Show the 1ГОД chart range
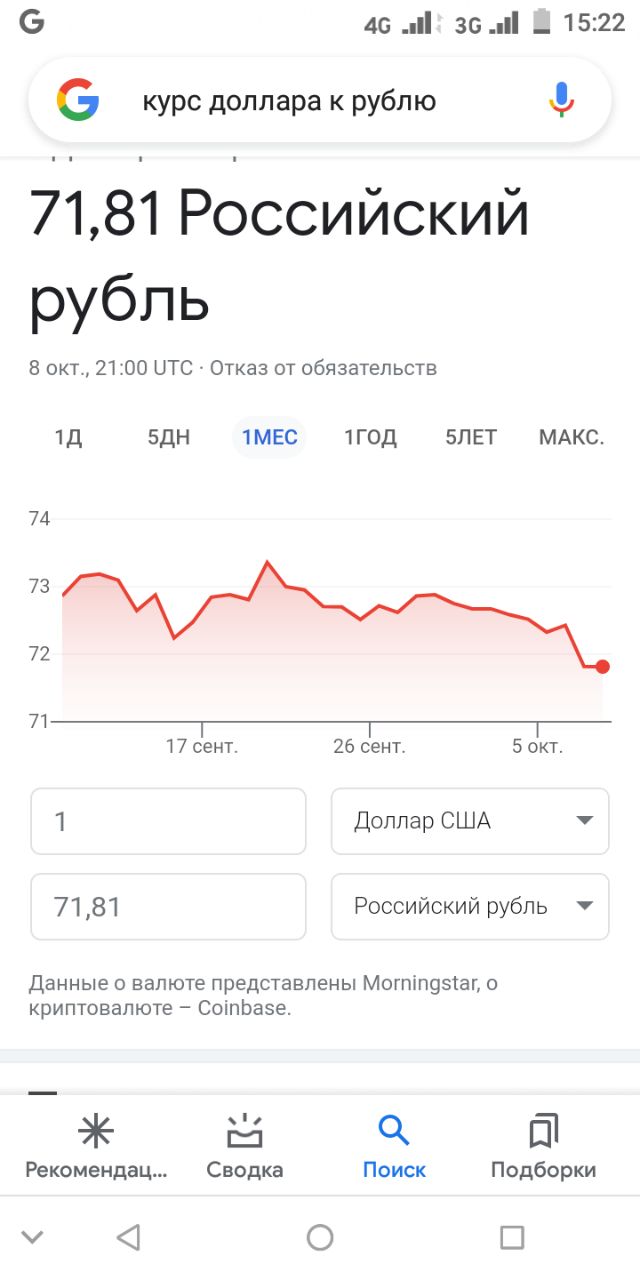Screen dimensions: 640x1280 [370, 437]
